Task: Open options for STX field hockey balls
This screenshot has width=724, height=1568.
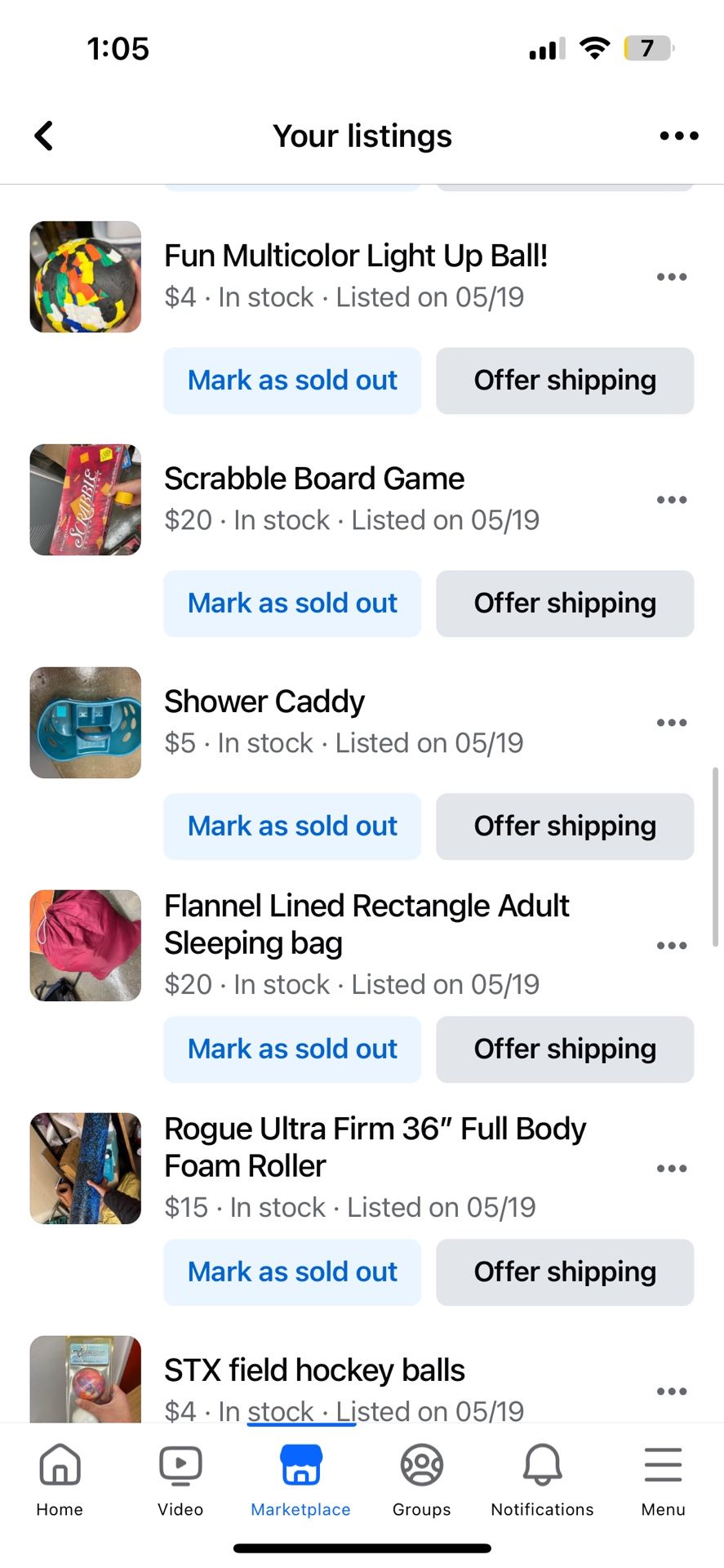Action: click(671, 1392)
